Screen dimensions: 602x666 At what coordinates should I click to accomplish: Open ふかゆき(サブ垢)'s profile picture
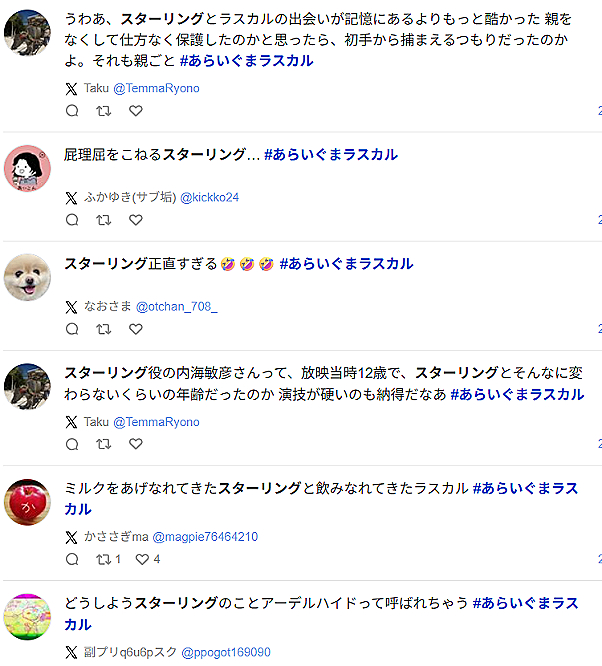coord(28,167)
